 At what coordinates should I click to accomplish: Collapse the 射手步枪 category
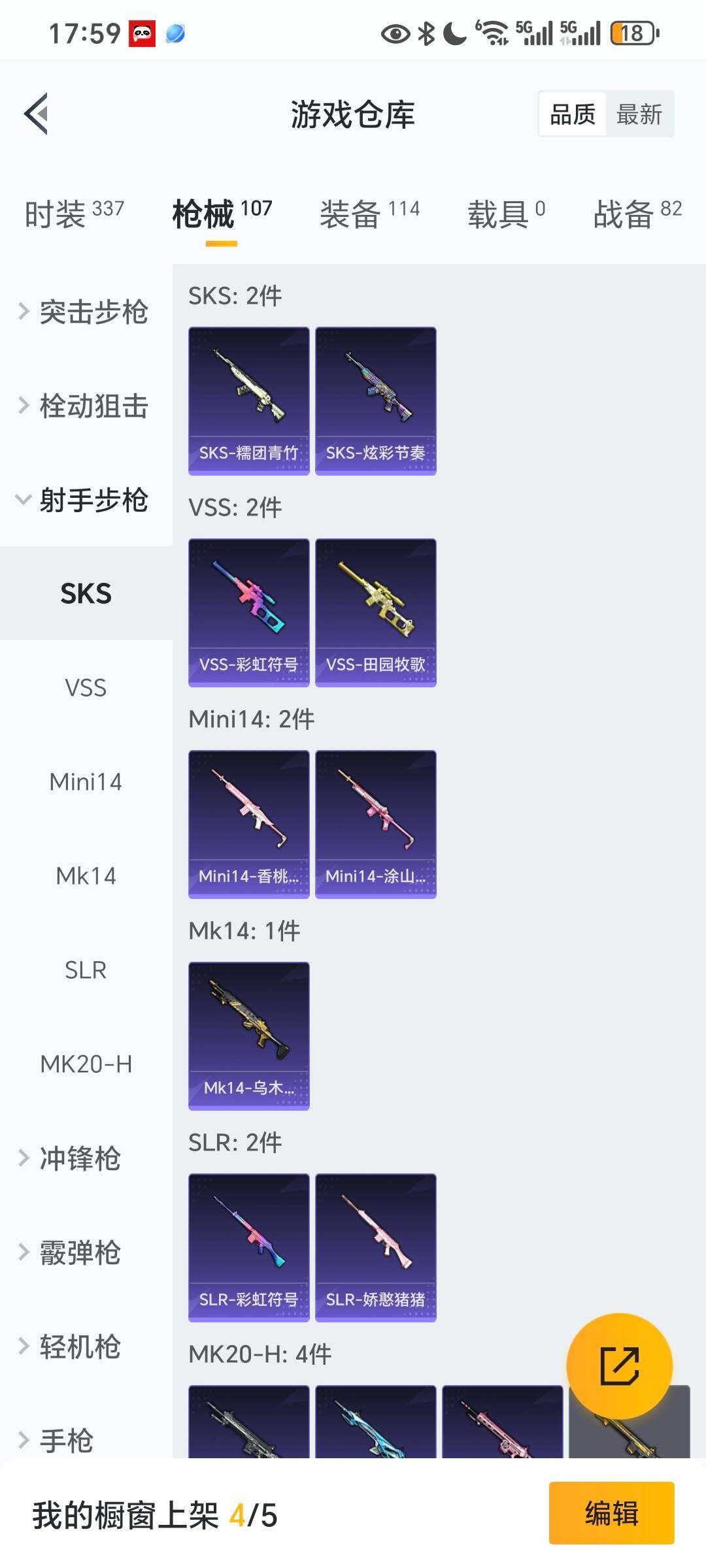(85, 500)
